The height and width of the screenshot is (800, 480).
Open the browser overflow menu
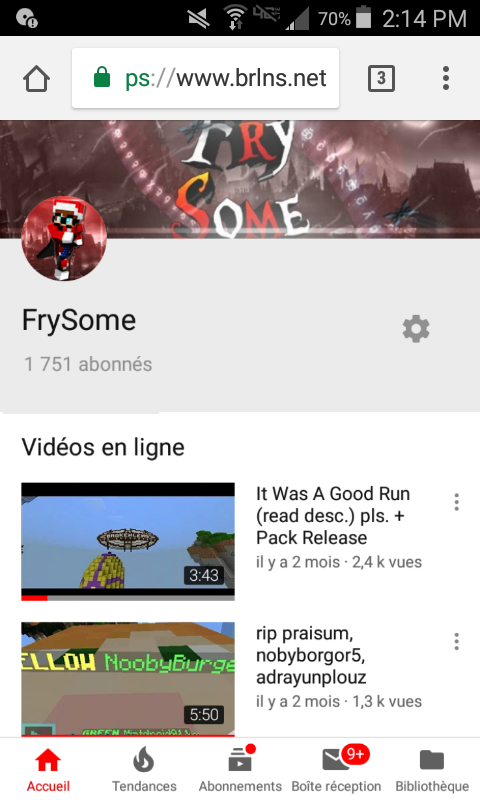[x=446, y=79]
